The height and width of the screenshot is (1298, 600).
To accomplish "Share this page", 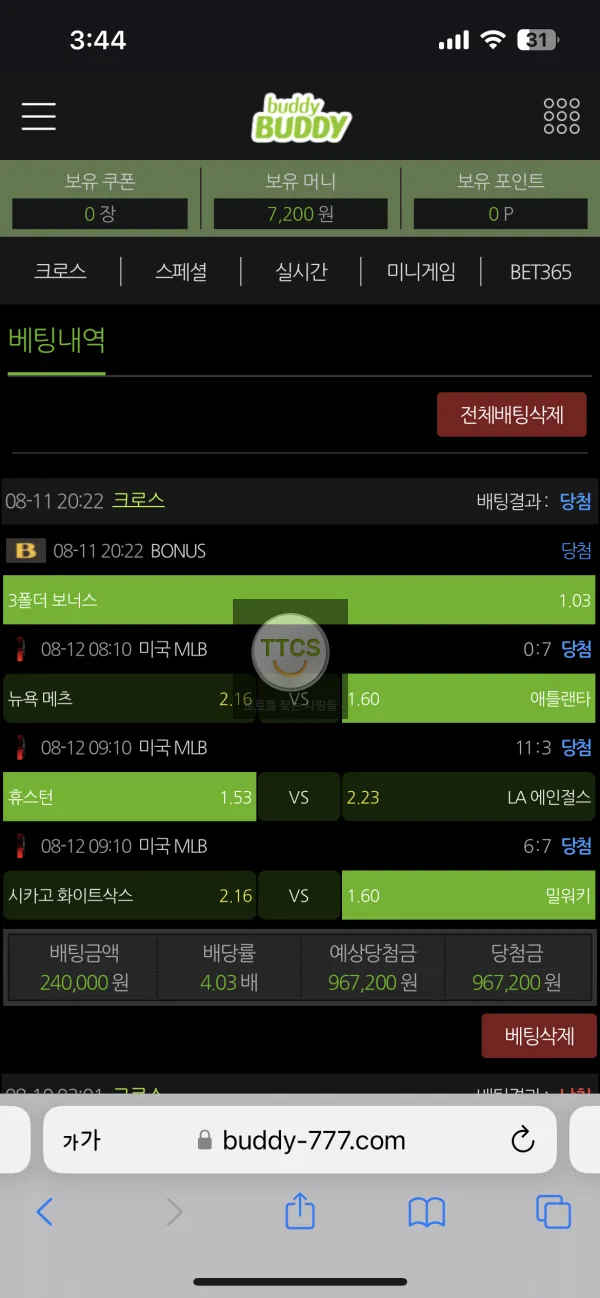I will point(300,1211).
